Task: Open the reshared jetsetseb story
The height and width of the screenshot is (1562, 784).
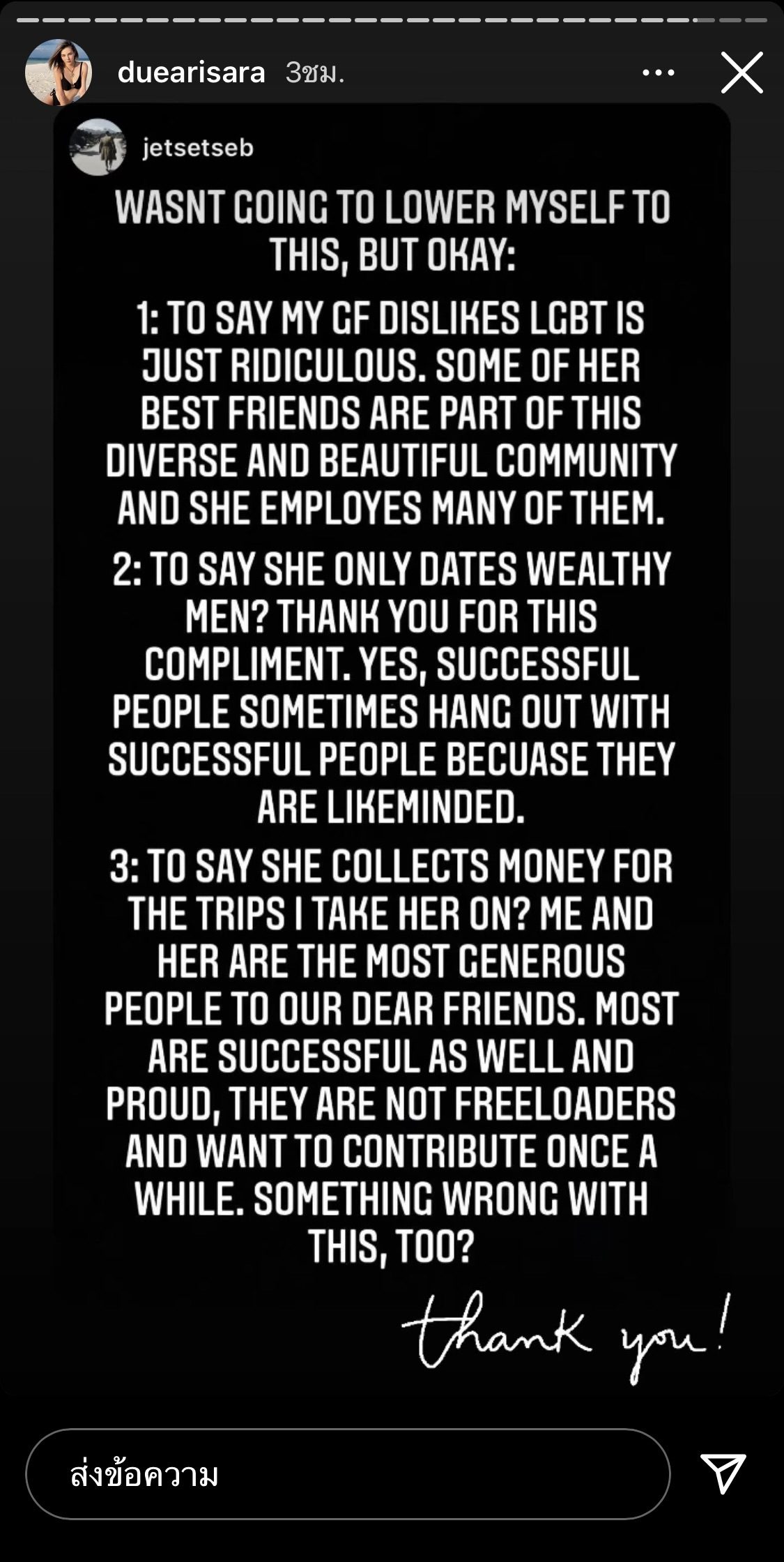Action: point(197,148)
